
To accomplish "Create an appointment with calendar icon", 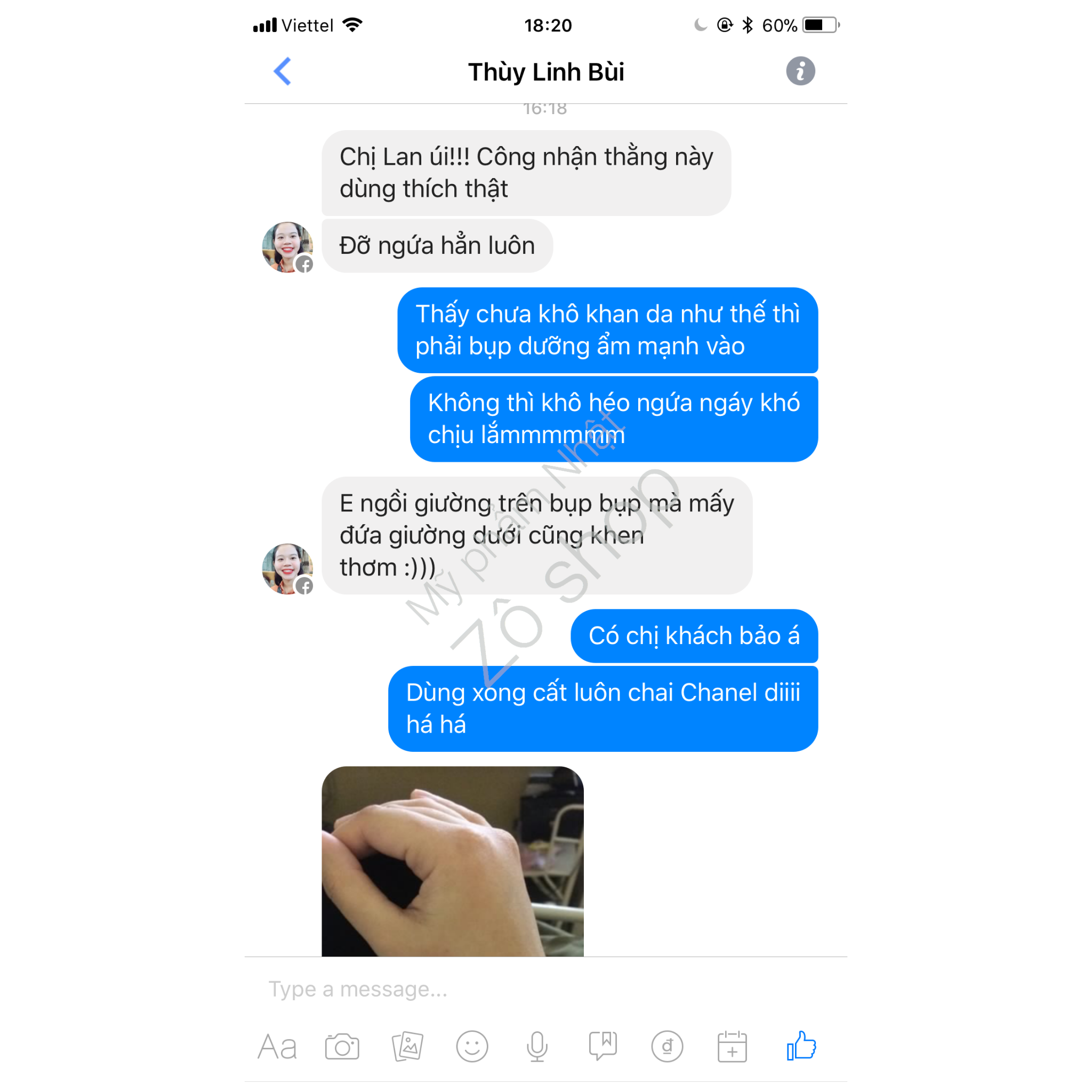I will pos(732,1047).
